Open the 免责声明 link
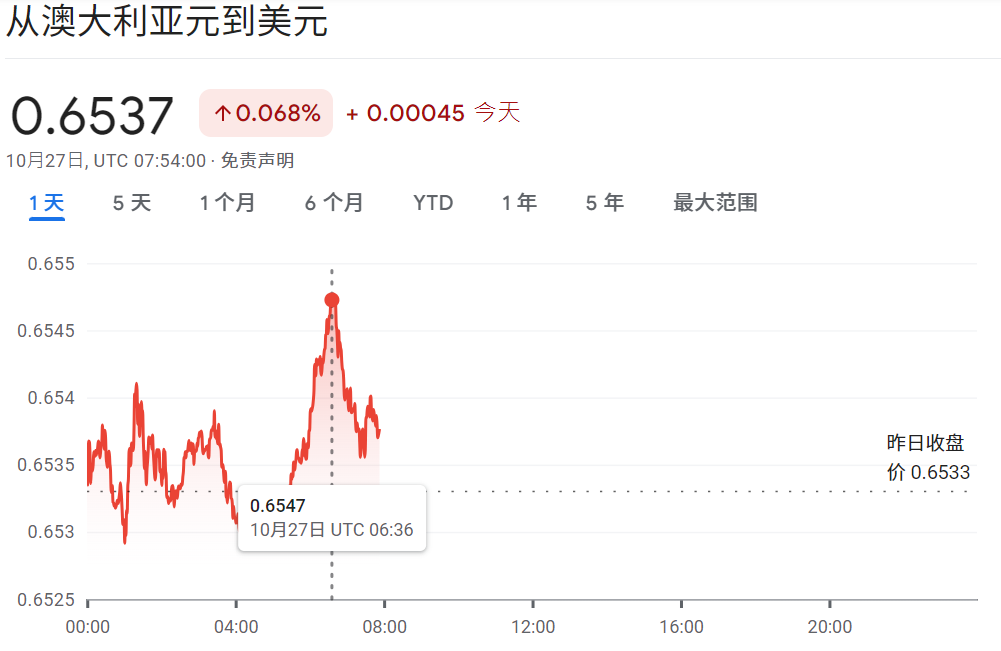Image resolution: width=1001 pixels, height=651 pixels. 257,161
